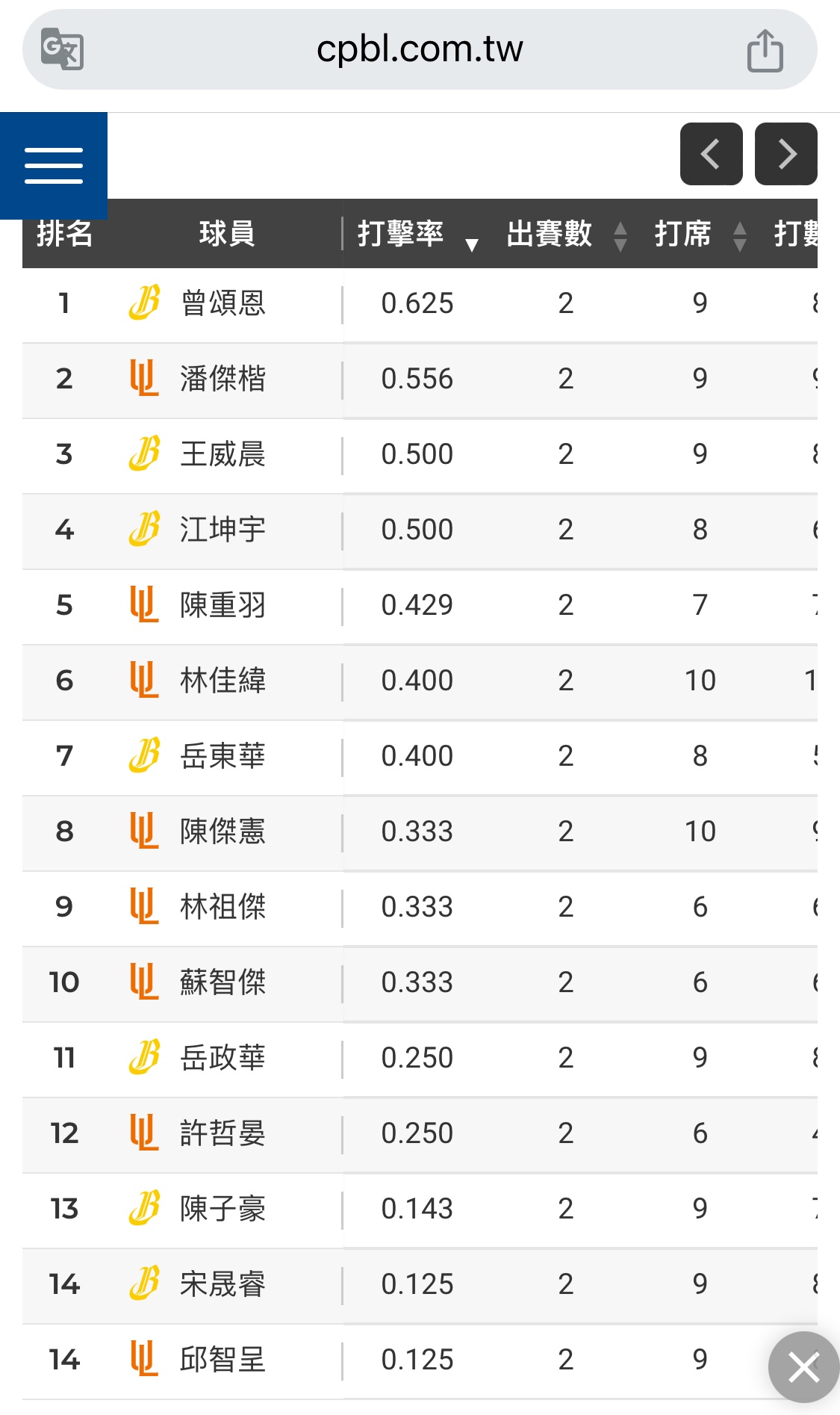Open player 陳傑憲's profile
Image resolution: width=840 pixels, height=1415 pixels.
tap(223, 832)
